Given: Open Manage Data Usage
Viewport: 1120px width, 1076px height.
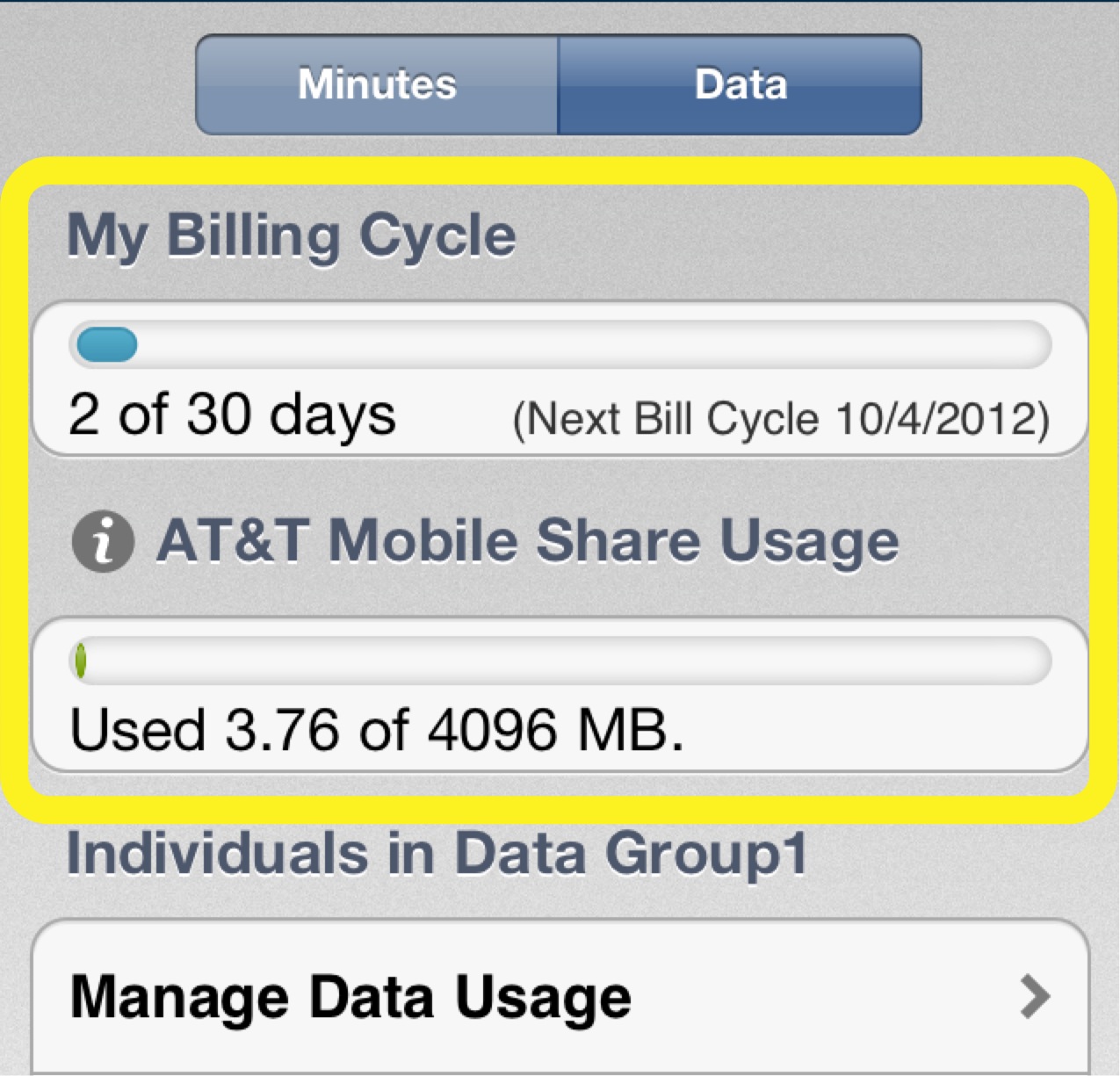Looking at the screenshot, I should pos(560,998).
